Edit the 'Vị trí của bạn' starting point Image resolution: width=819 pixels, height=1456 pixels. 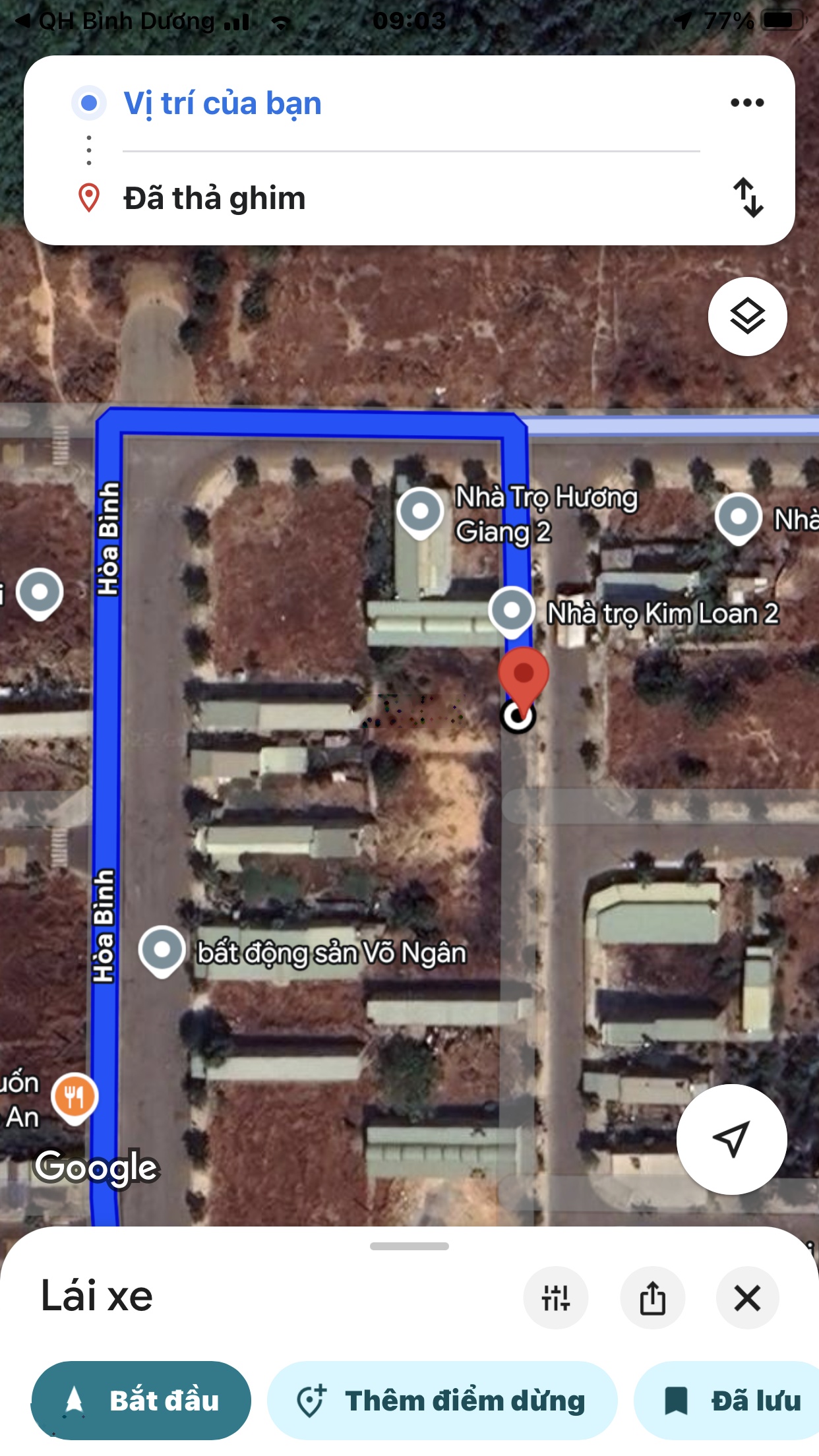[x=223, y=104]
